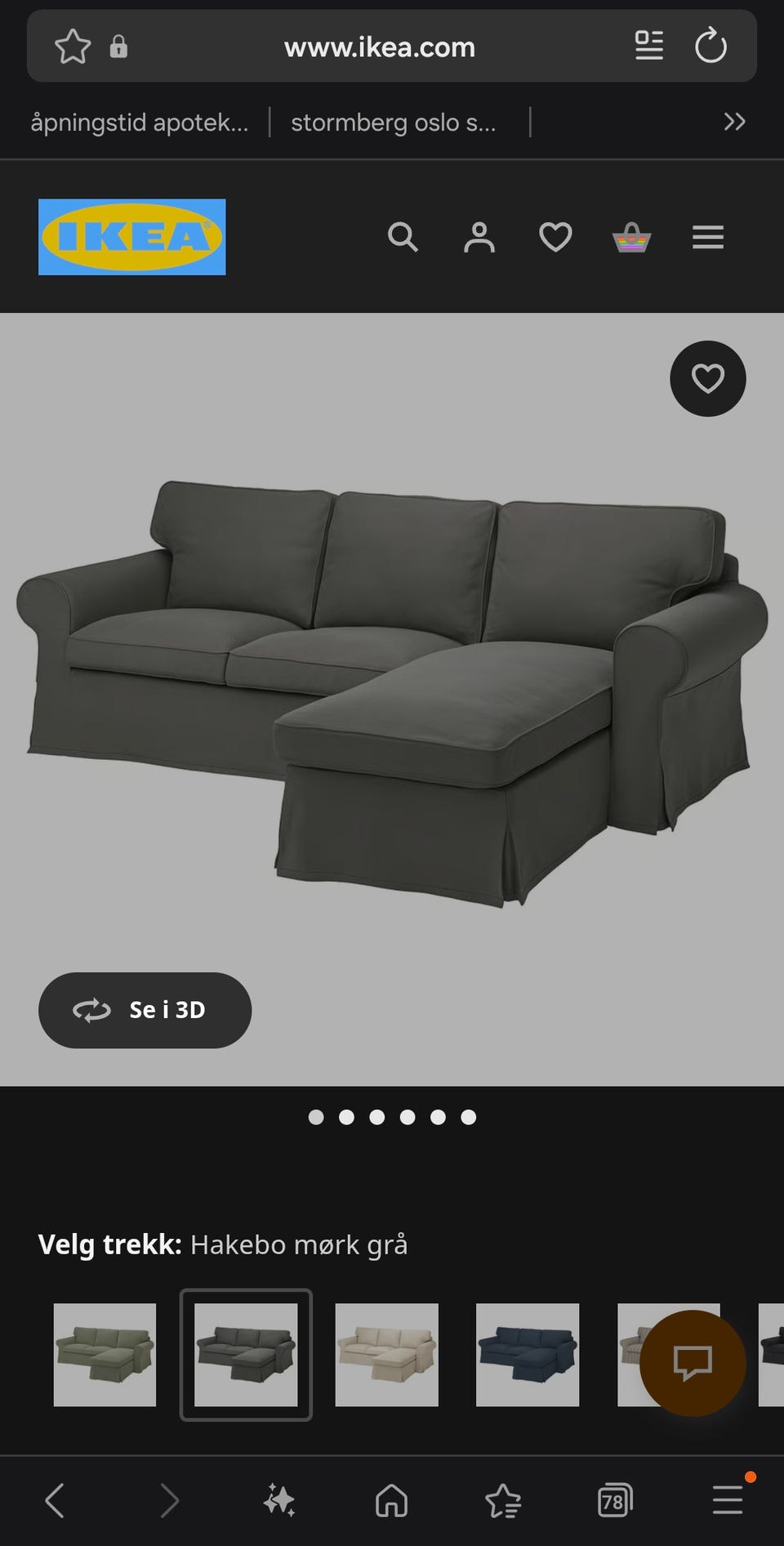Reload the ikea.com page

[x=710, y=46]
